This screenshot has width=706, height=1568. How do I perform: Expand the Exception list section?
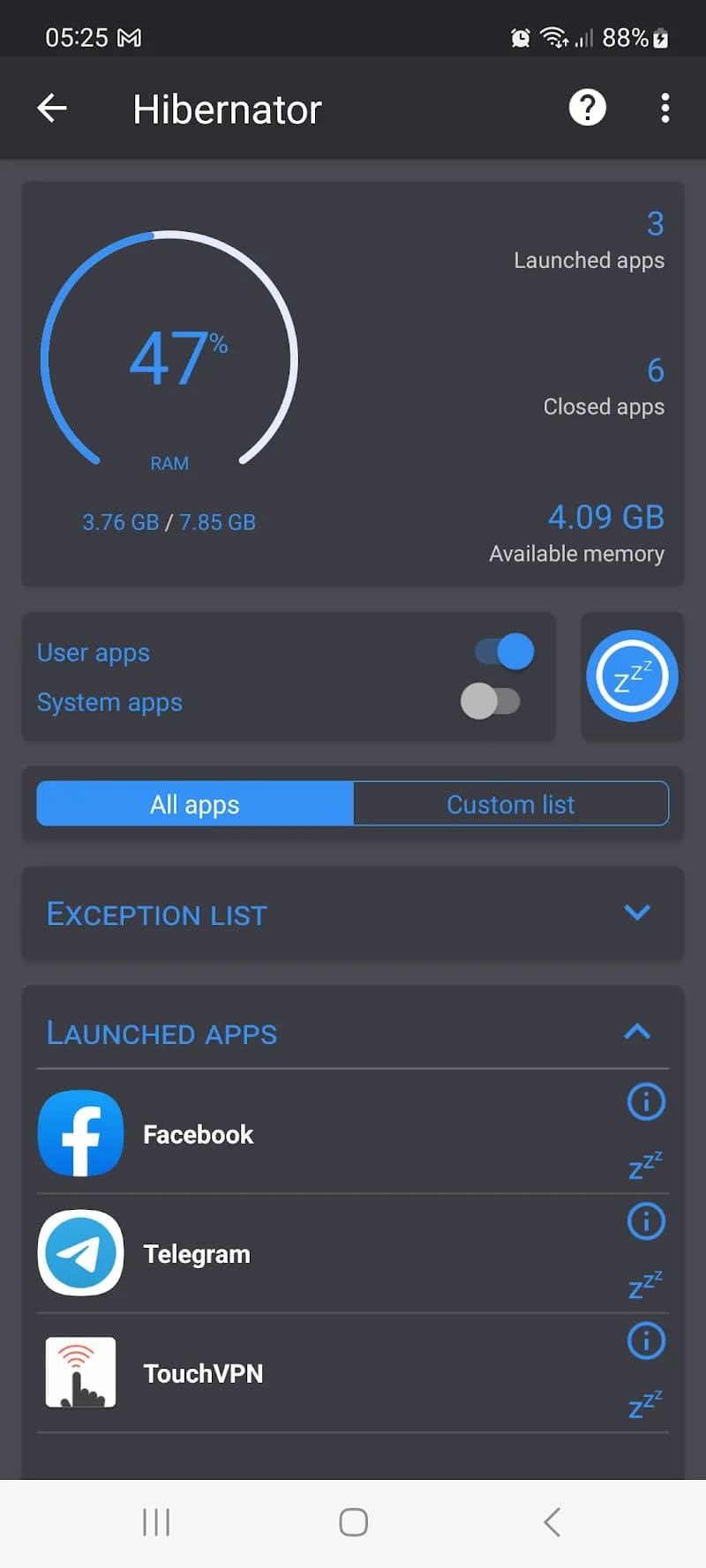637,914
